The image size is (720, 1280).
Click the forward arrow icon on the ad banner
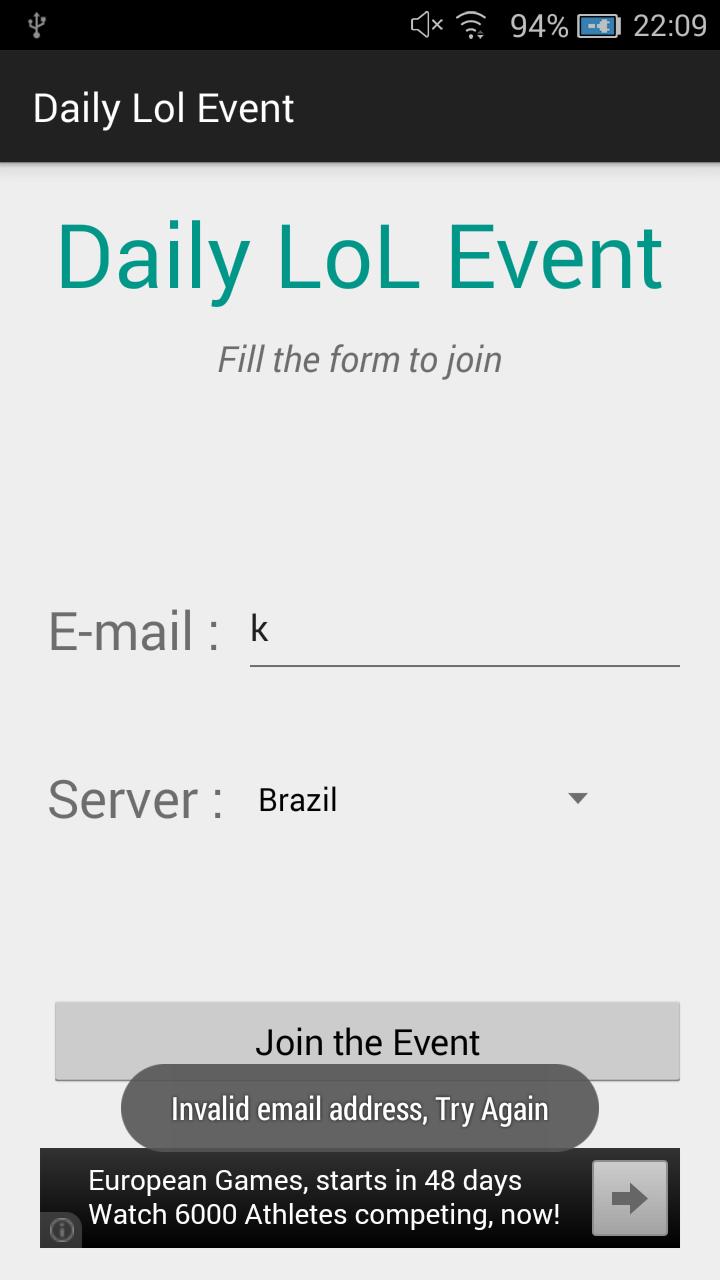click(x=632, y=1197)
